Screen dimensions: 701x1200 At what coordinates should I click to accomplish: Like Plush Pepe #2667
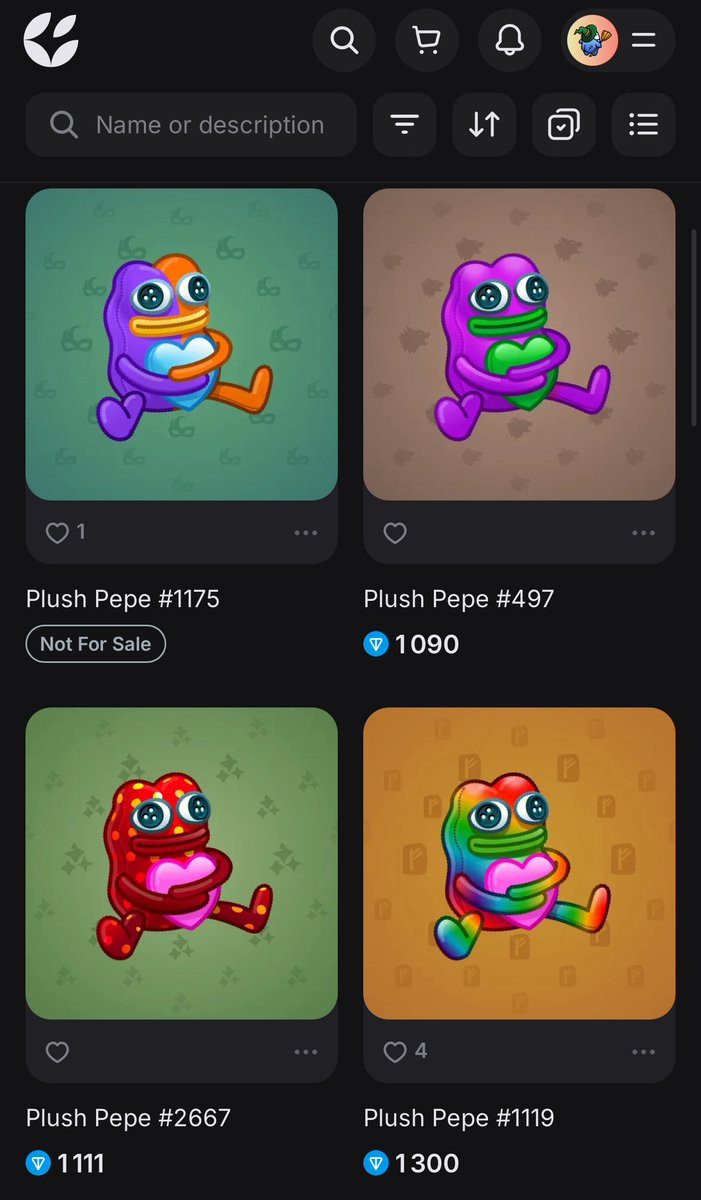point(58,1052)
